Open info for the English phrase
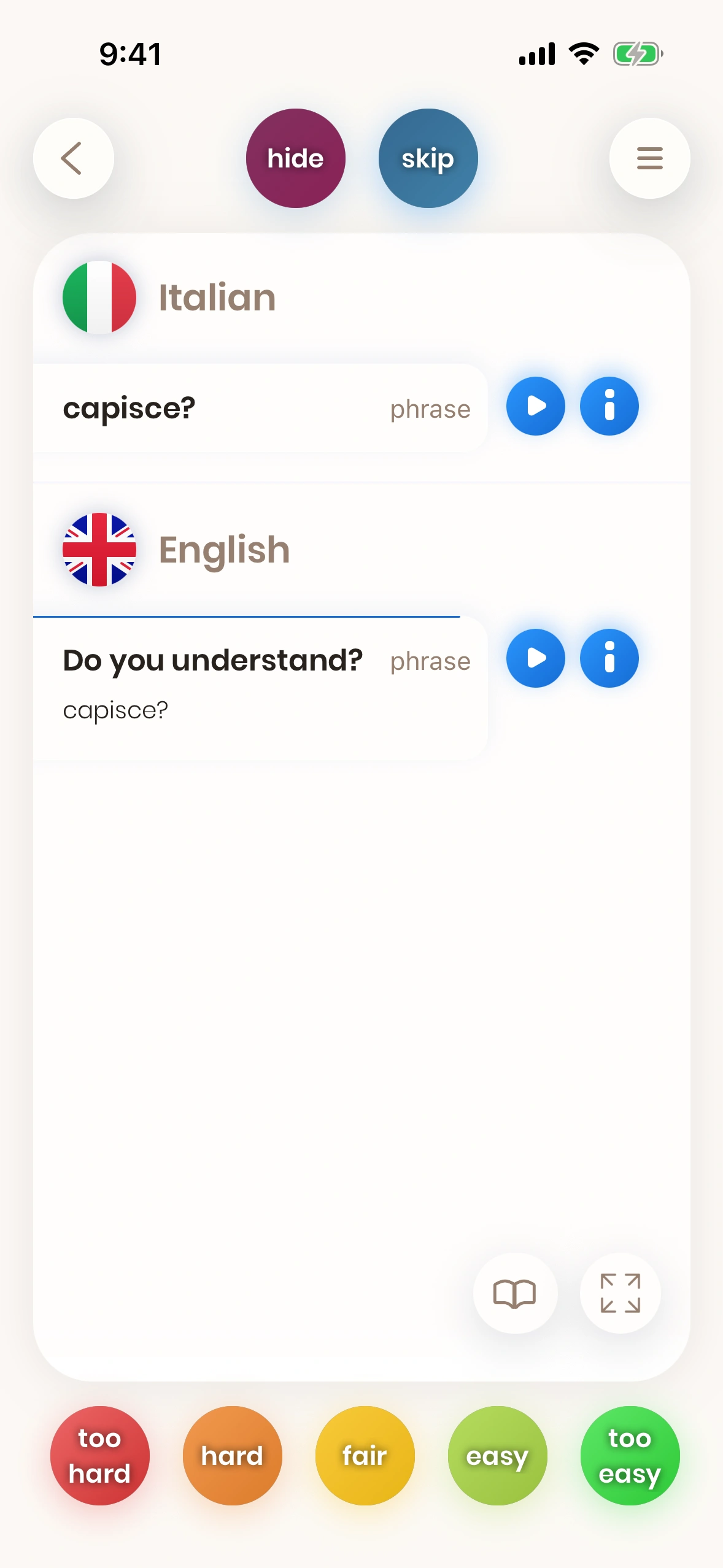 pos(609,658)
